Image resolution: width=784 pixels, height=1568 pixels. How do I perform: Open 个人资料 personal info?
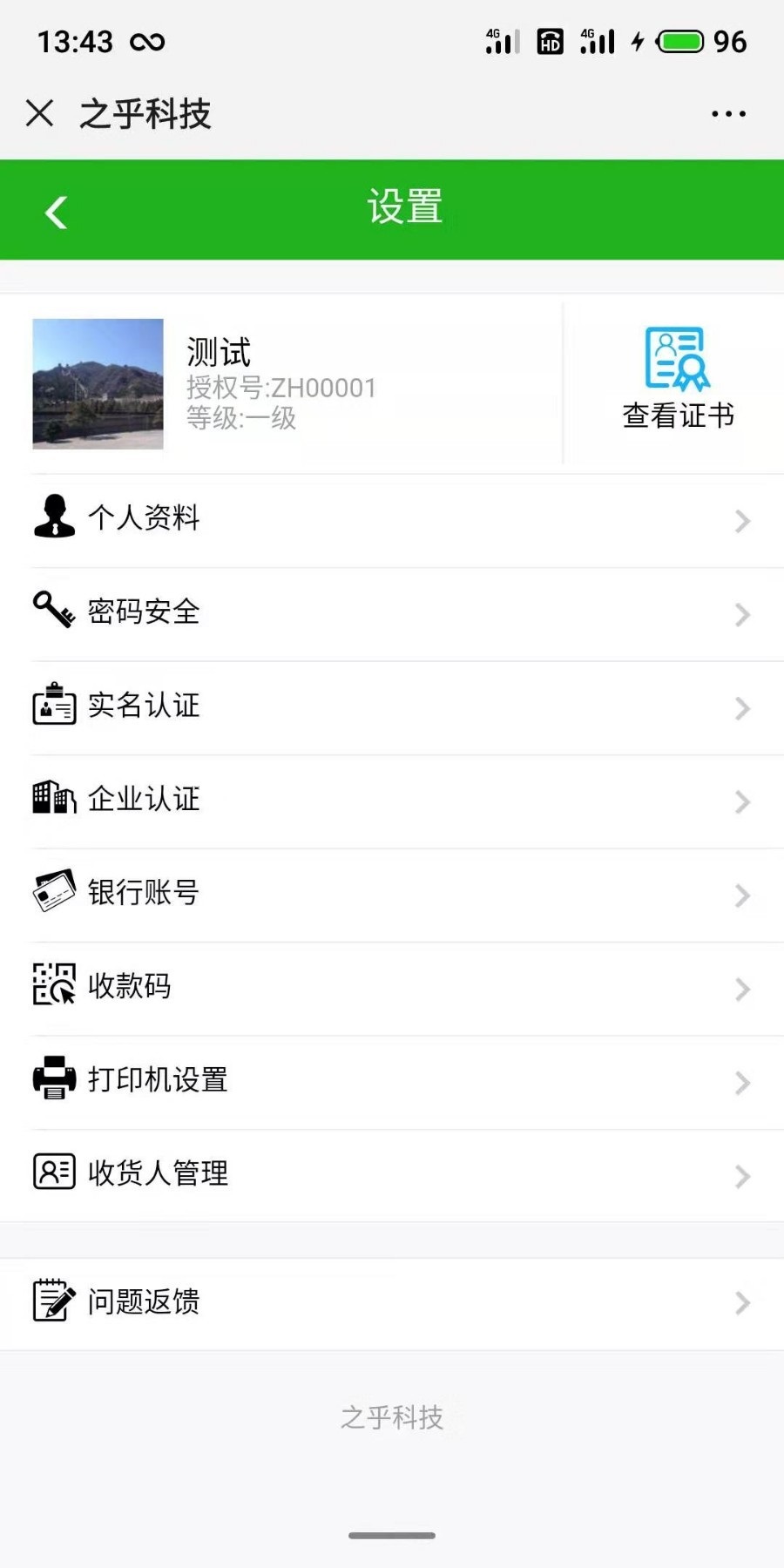point(392,520)
